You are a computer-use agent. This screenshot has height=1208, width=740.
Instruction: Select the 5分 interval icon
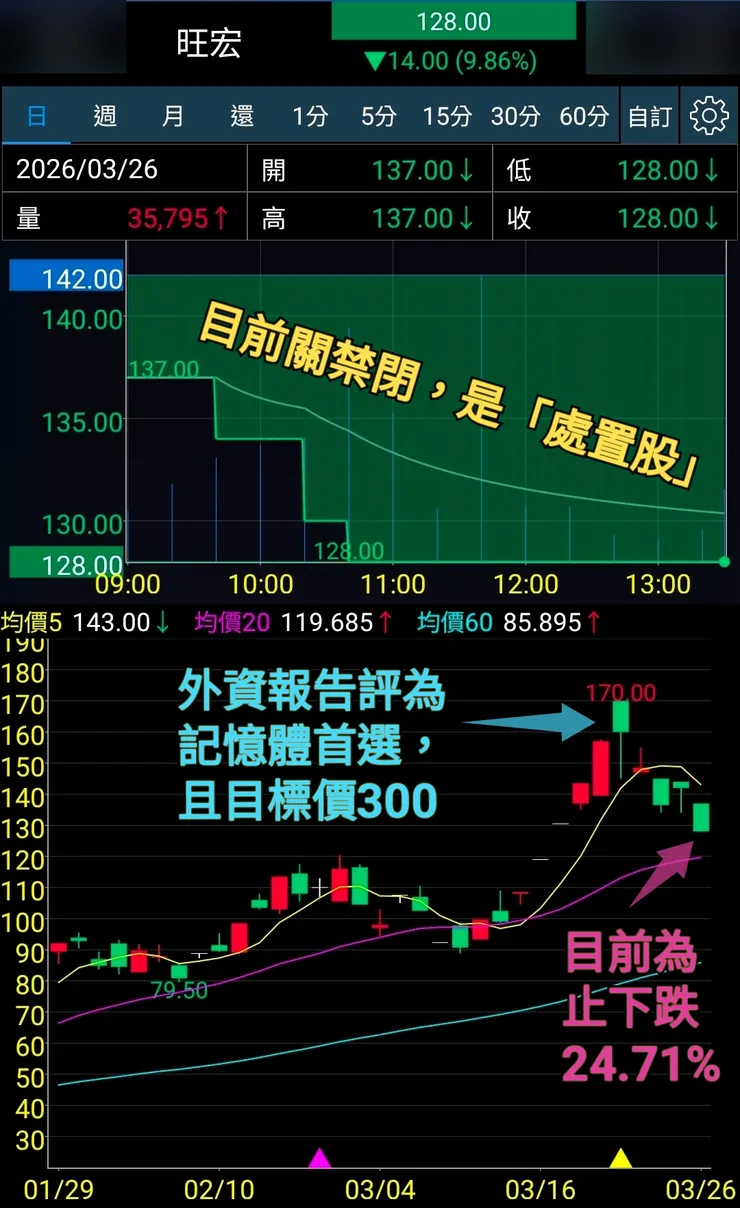point(379,116)
